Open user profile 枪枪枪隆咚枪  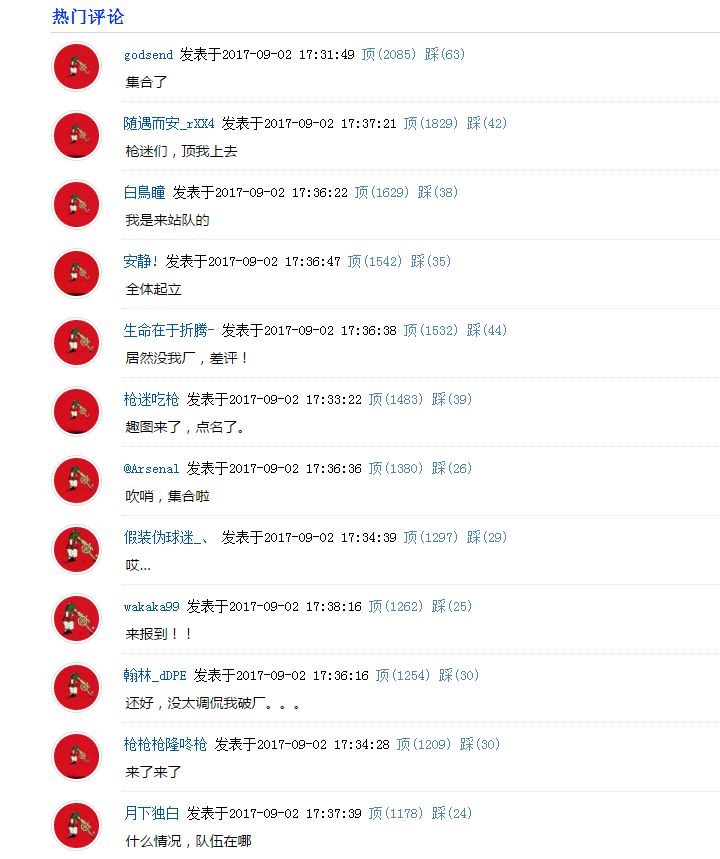coord(165,745)
